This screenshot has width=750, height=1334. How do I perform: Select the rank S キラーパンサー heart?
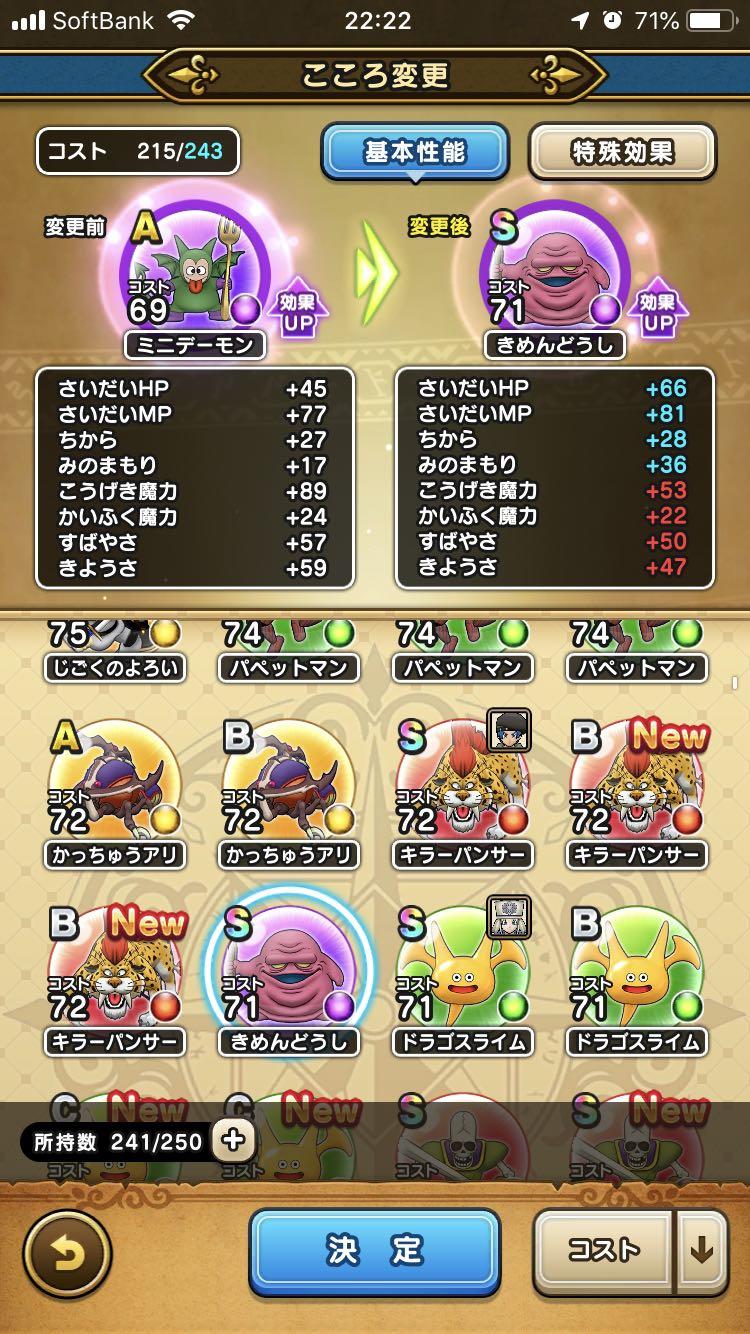click(462, 790)
